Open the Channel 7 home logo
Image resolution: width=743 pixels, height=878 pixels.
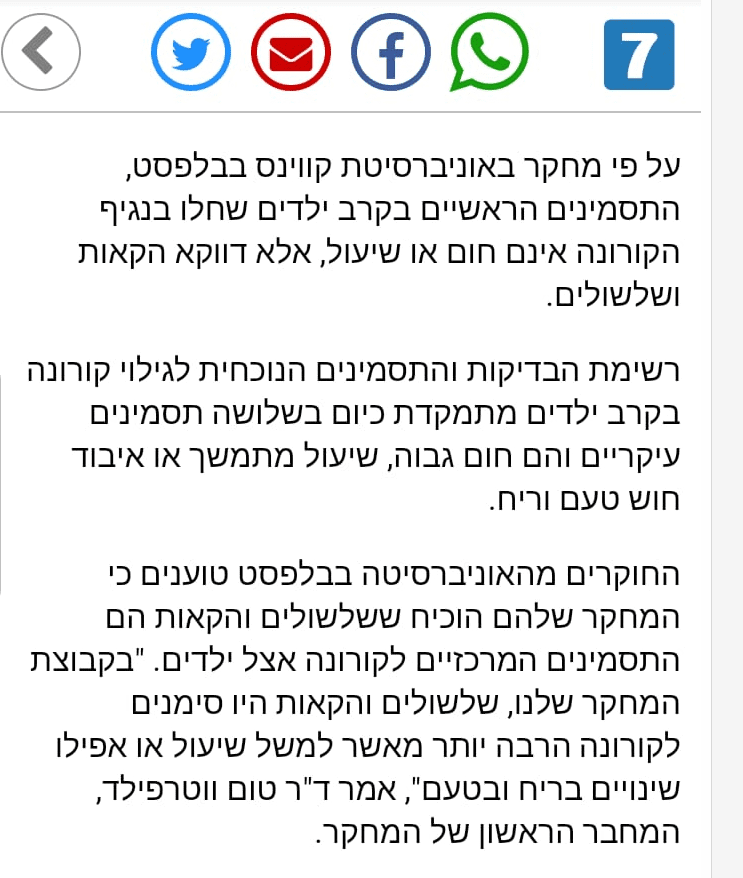640,55
